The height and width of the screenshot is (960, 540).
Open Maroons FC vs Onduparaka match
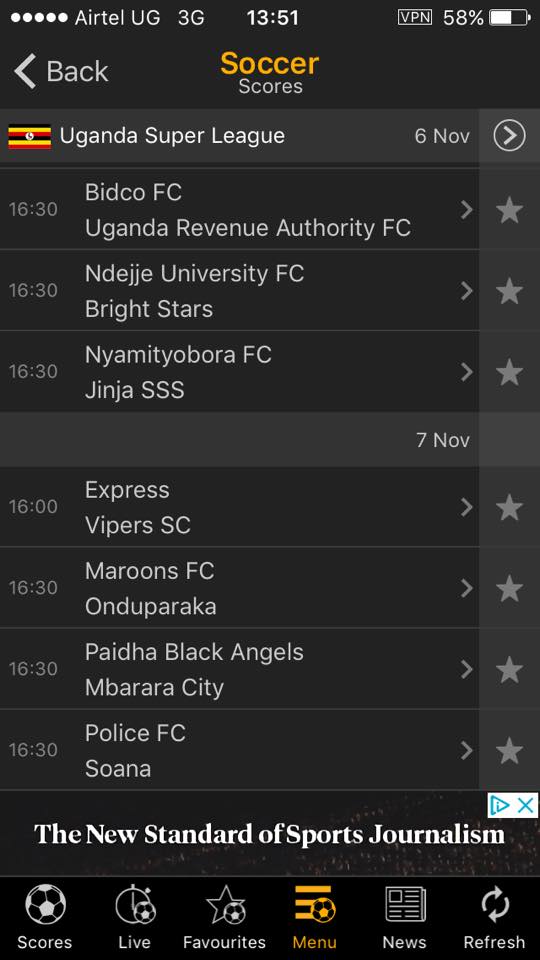(239, 588)
